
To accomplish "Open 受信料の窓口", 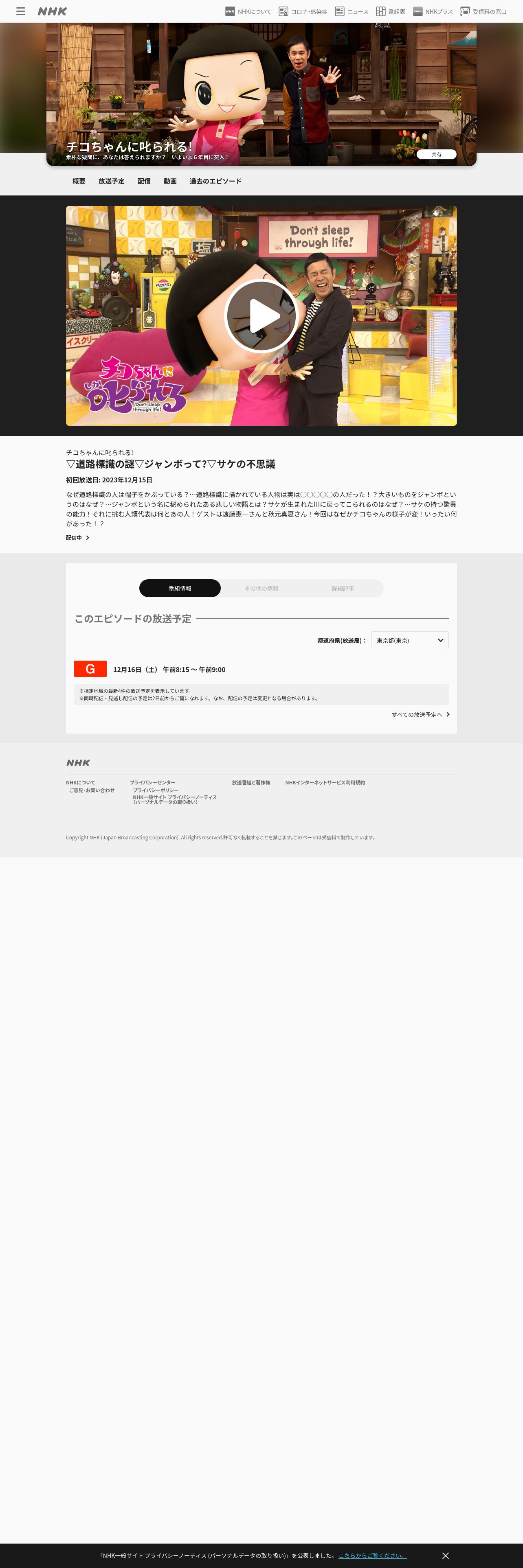I will click(483, 11).
